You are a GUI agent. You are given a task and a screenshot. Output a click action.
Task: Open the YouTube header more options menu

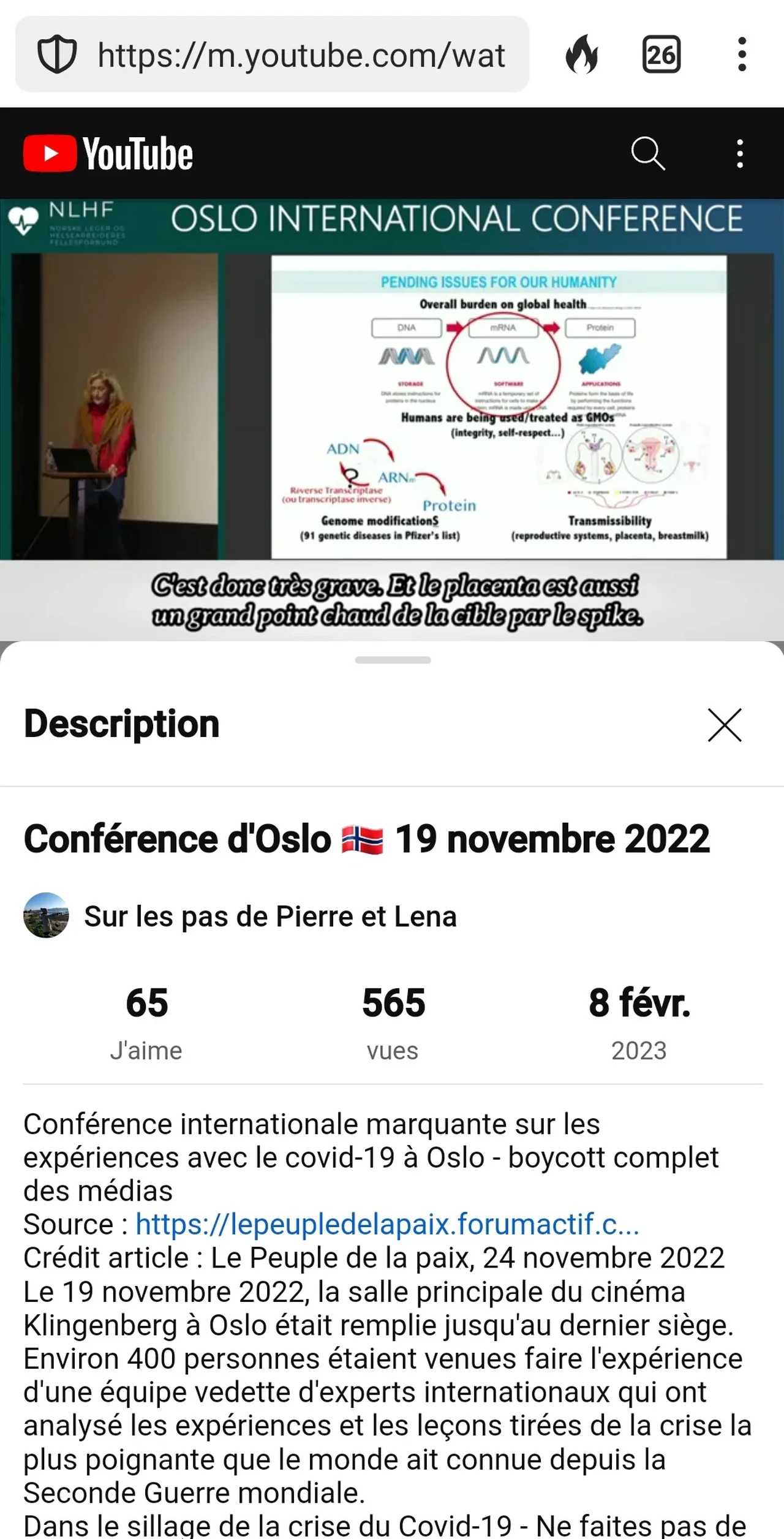(x=740, y=153)
